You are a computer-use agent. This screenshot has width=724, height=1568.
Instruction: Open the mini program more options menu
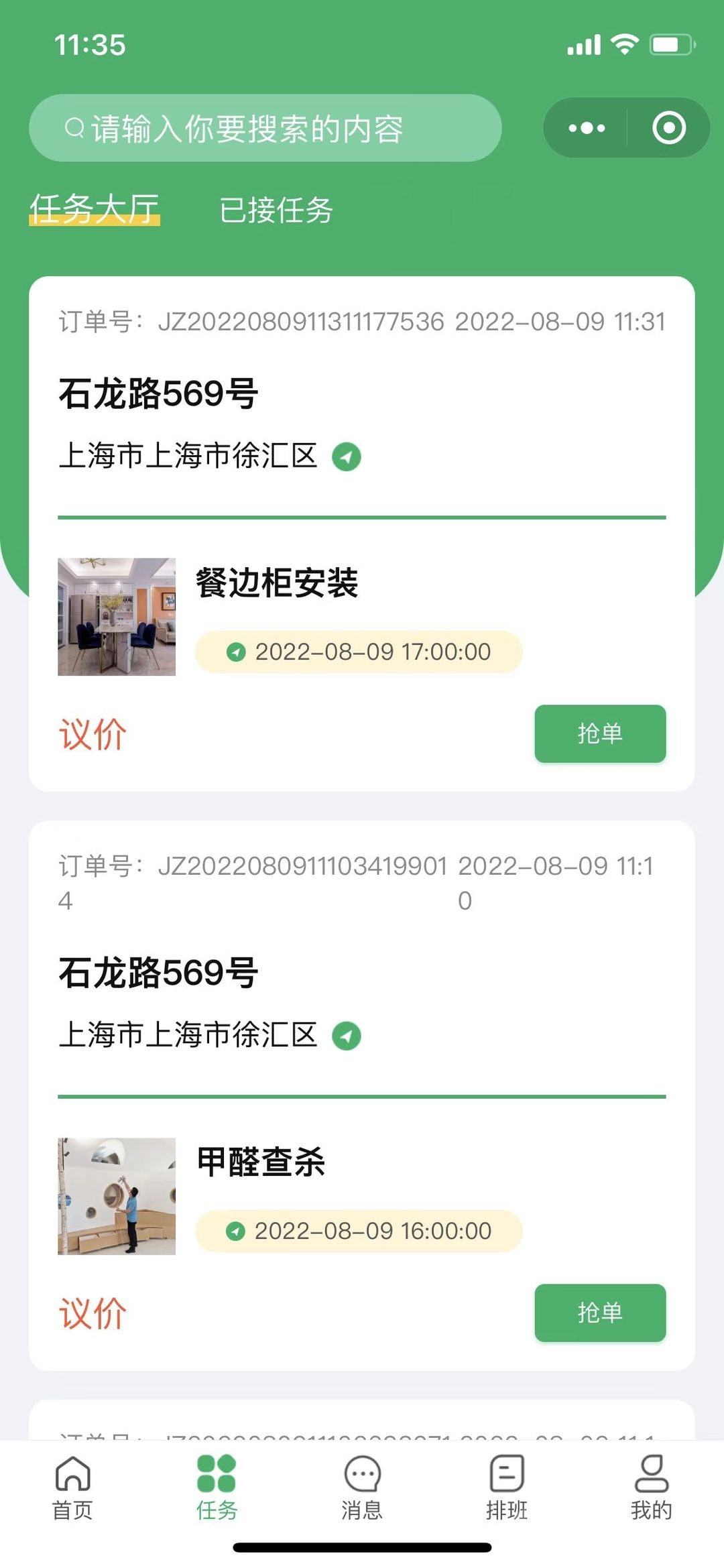(587, 128)
